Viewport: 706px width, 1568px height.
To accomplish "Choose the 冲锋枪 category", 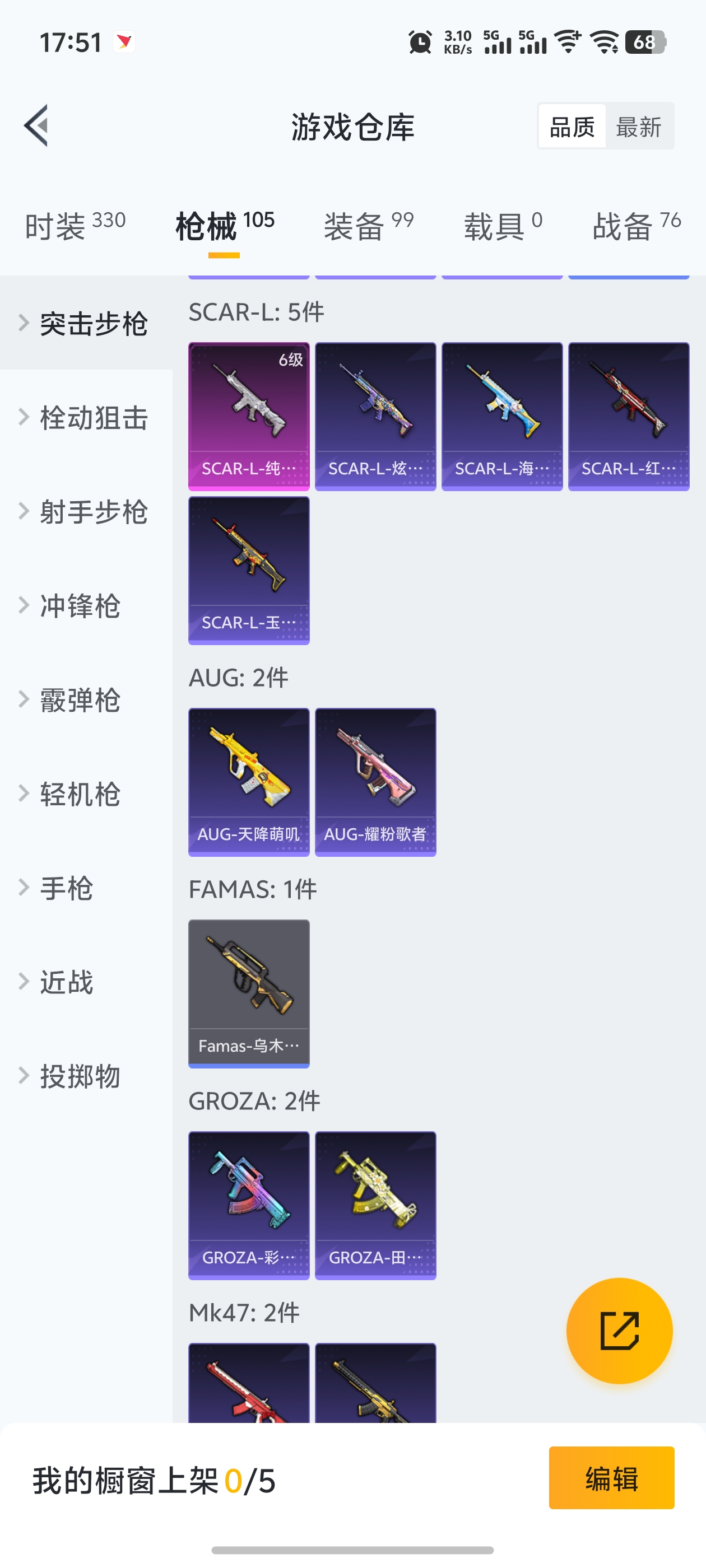I will pos(80,606).
